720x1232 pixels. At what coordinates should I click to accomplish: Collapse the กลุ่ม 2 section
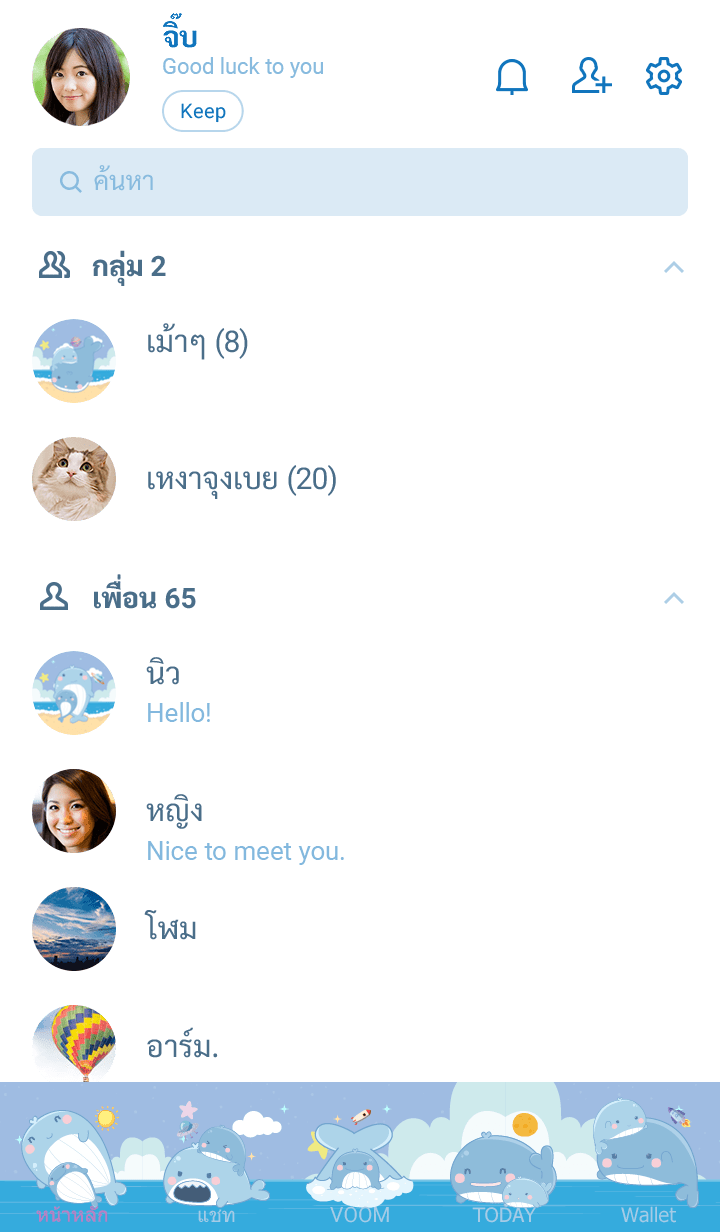(674, 267)
